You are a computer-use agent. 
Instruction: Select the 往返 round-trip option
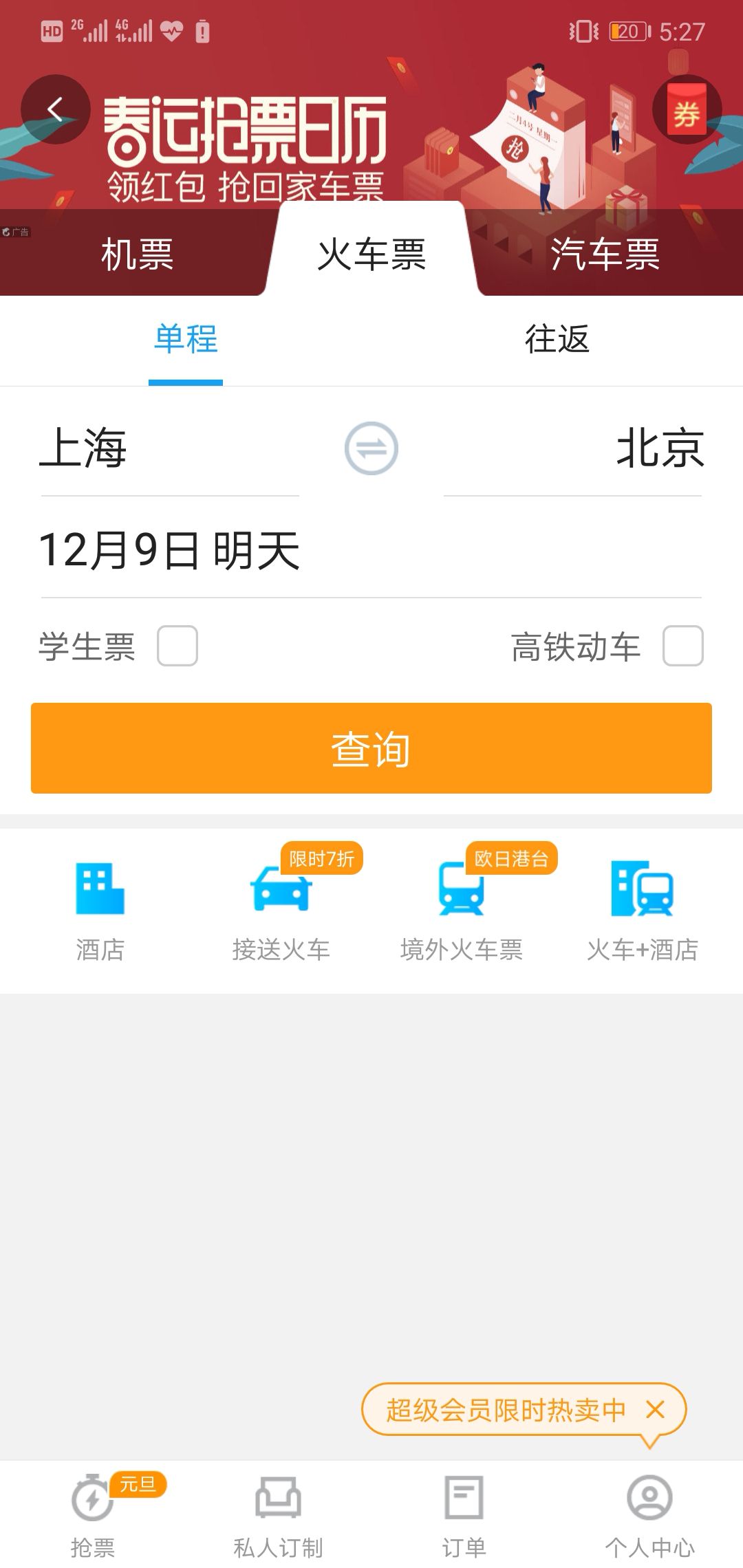[x=557, y=340]
